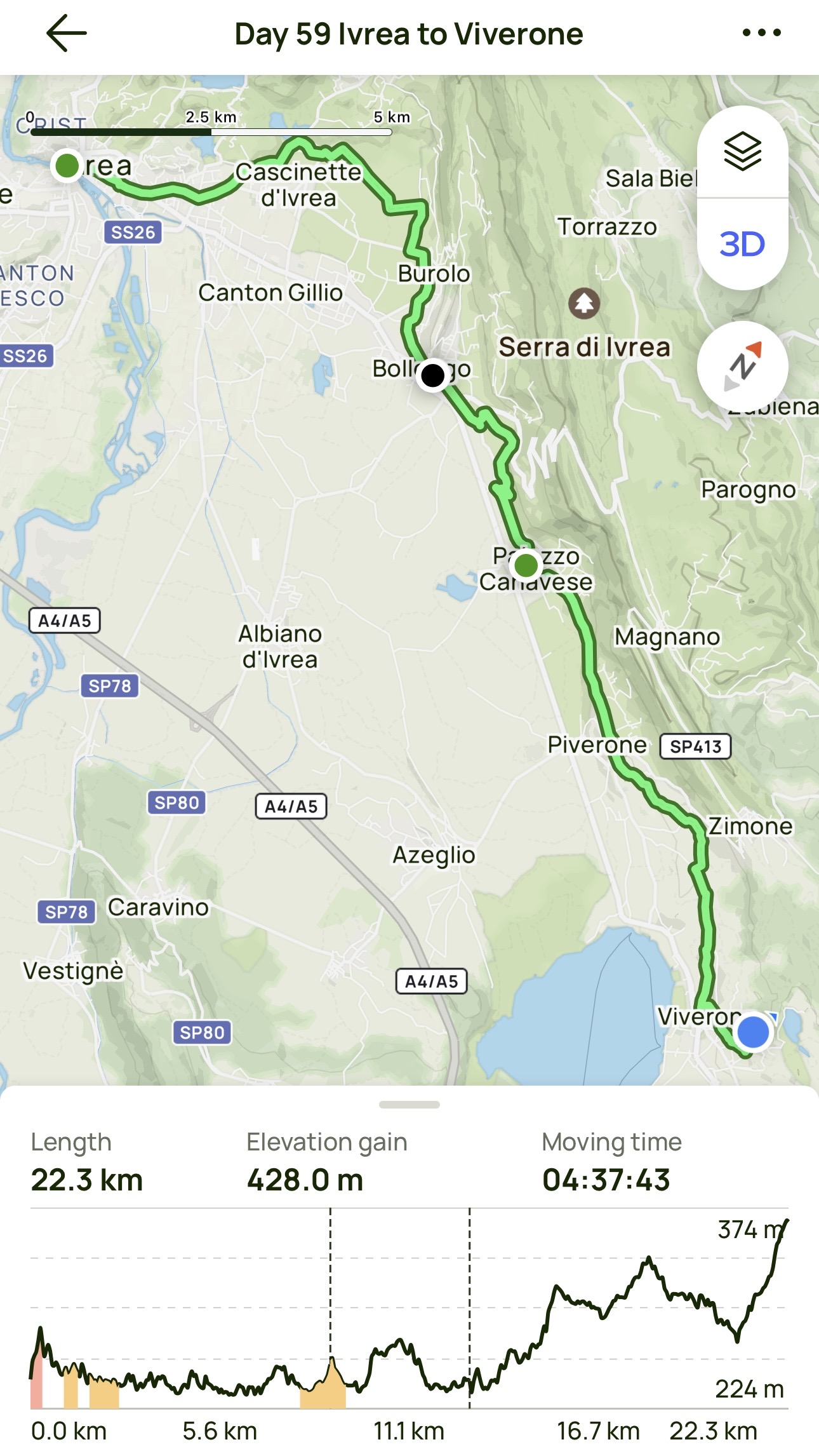The width and height of the screenshot is (819, 1456).
Task: Switch the map to 3D view
Action: pos(742,245)
